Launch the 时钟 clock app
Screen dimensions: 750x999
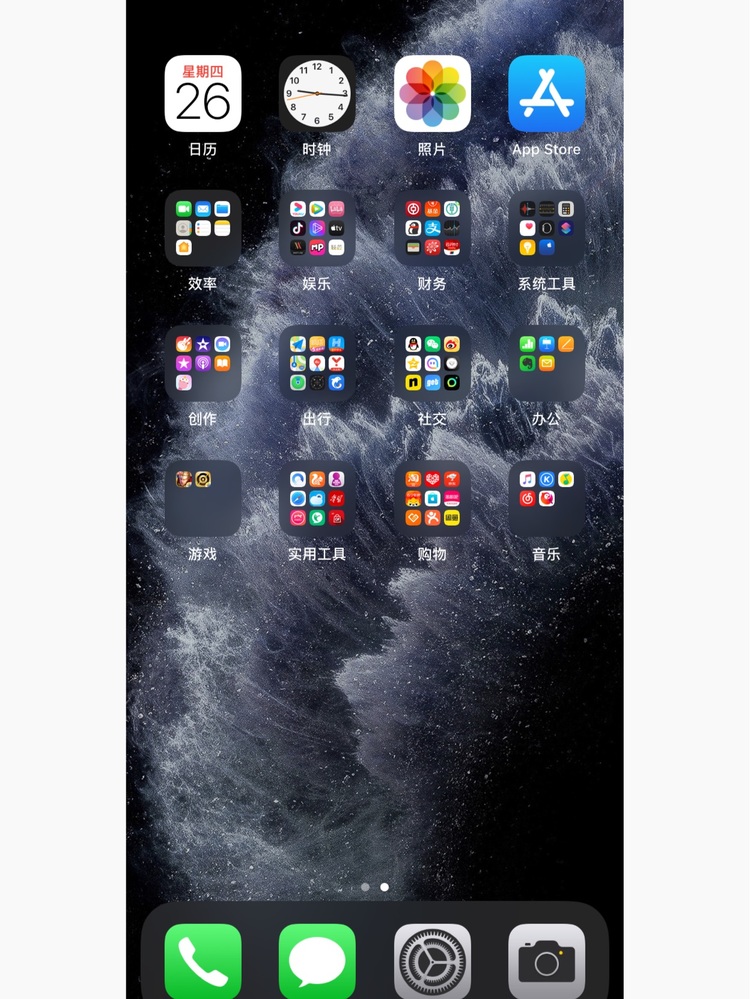317,94
